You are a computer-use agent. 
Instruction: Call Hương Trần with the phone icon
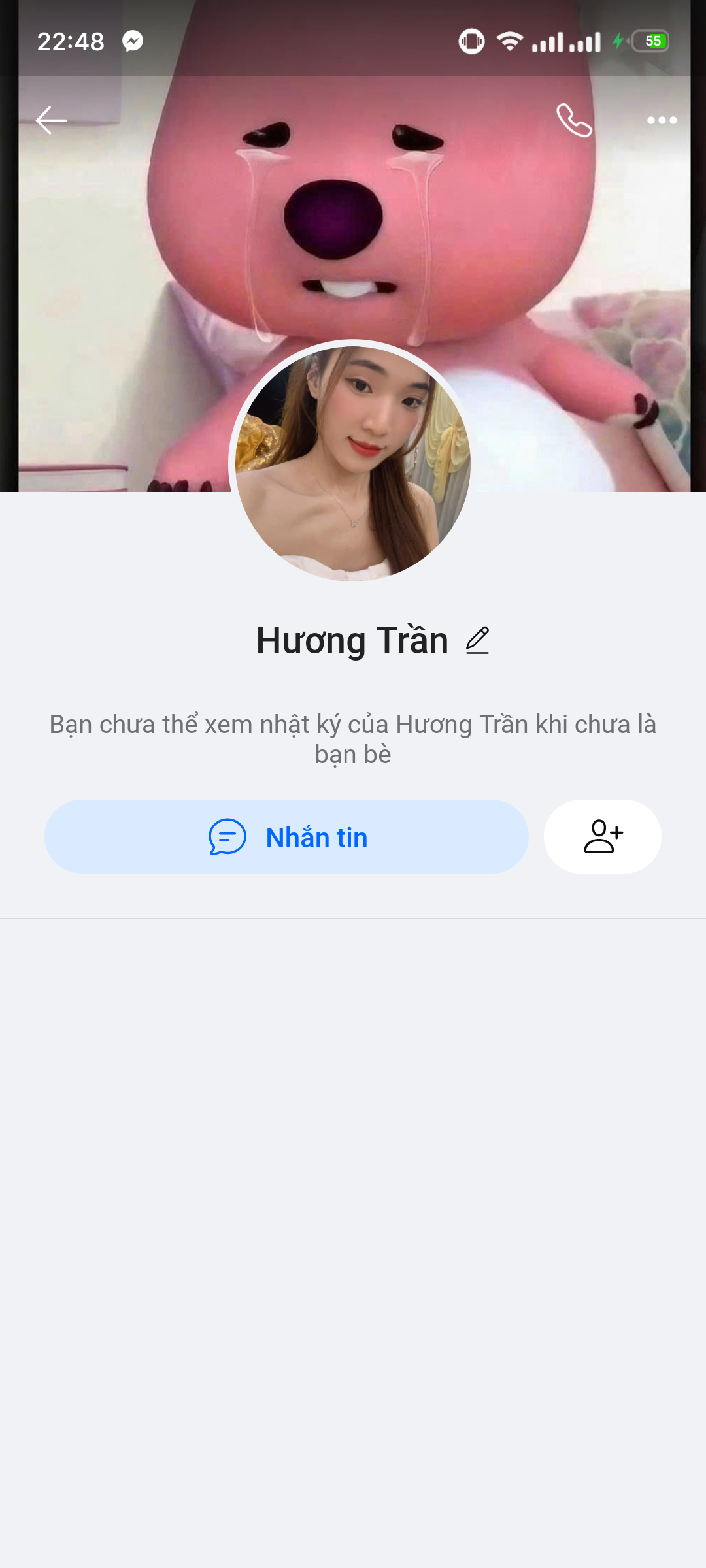pos(574,120)
